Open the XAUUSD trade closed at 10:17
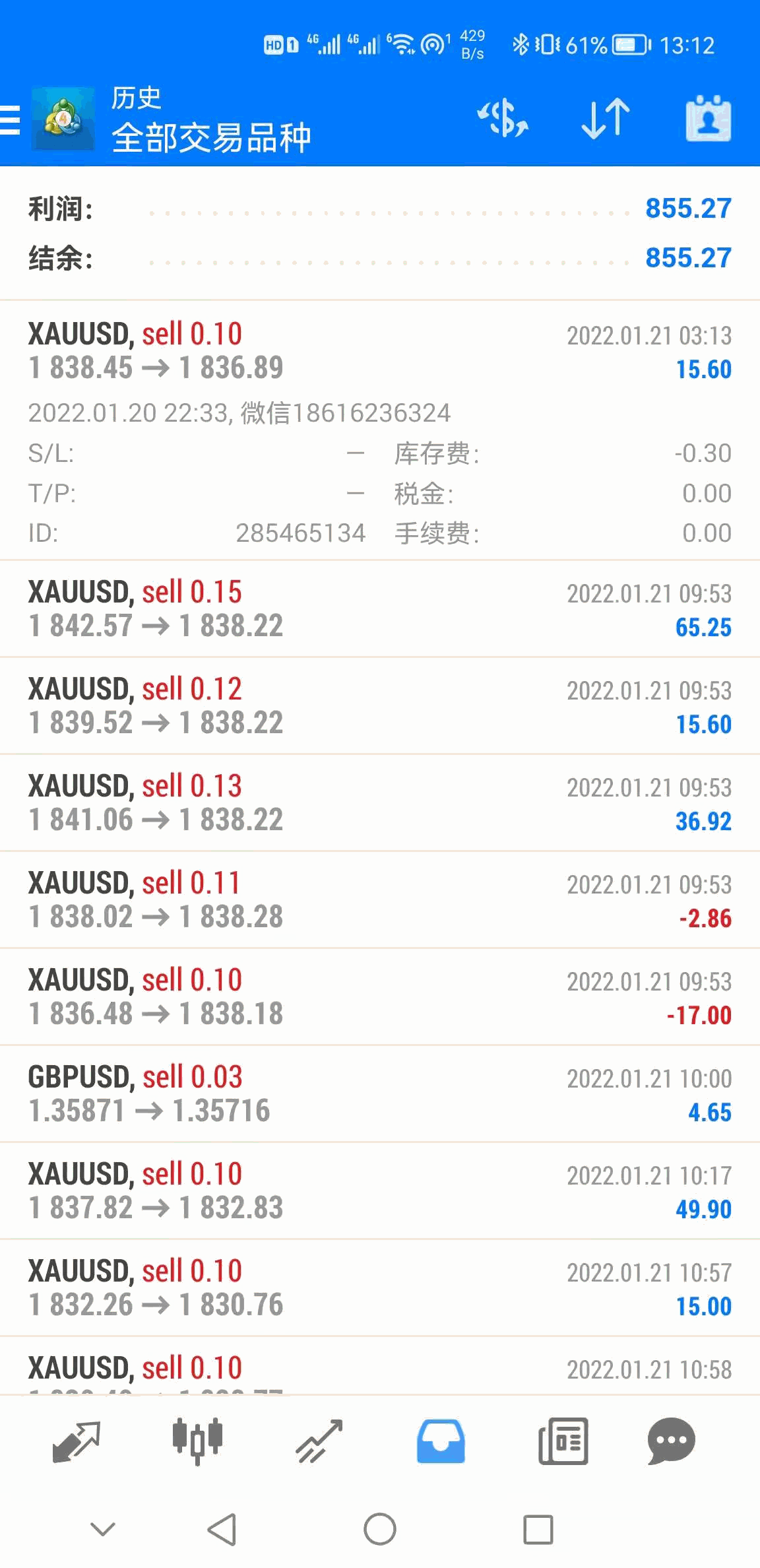This screenshot has height=1568, width=760. tap(379, 1191)
